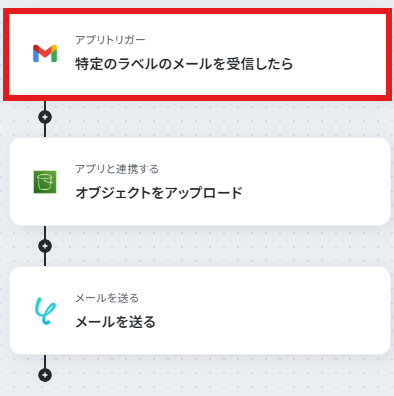Add a step below the Gmail trigger

[x=45, y=117]
